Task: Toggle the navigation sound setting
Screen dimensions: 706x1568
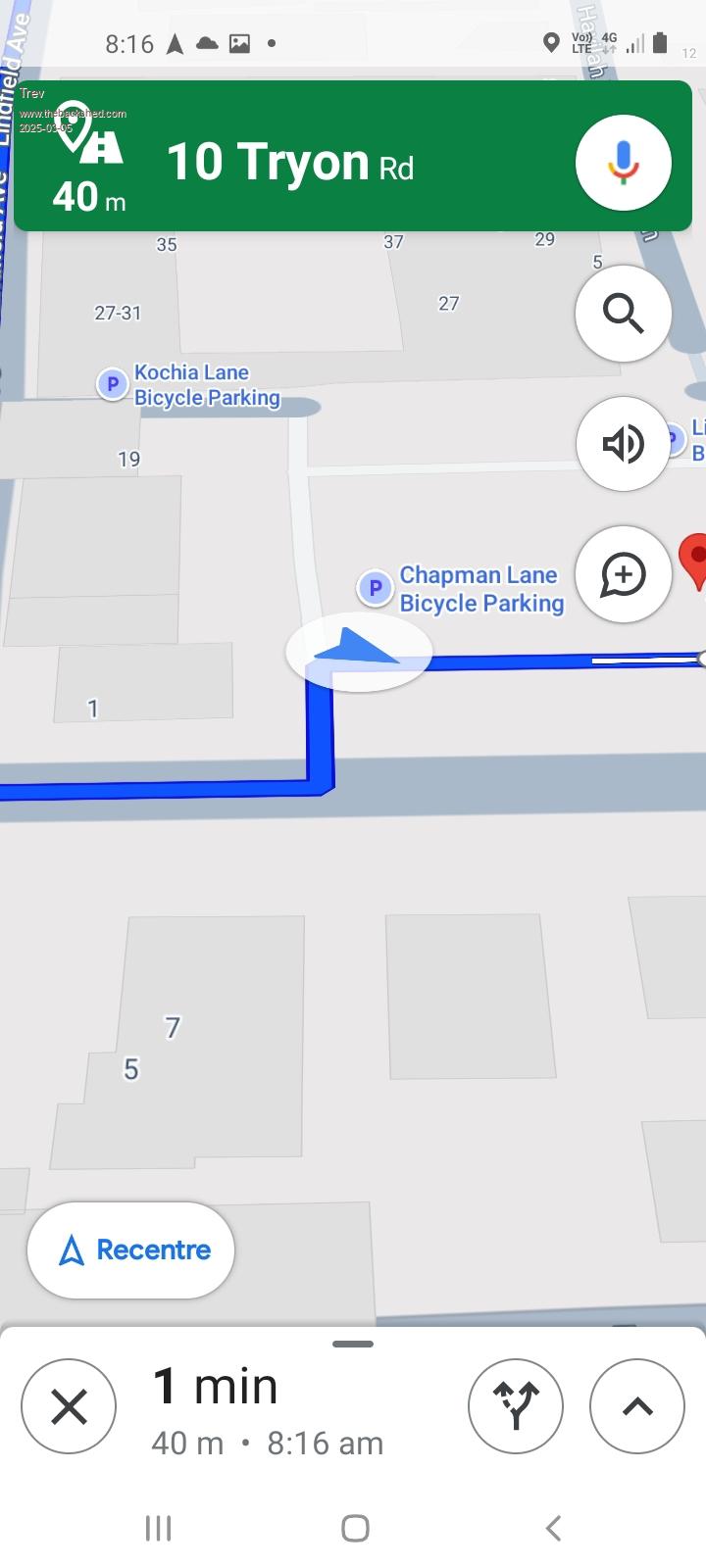Action: click(623, 444)
